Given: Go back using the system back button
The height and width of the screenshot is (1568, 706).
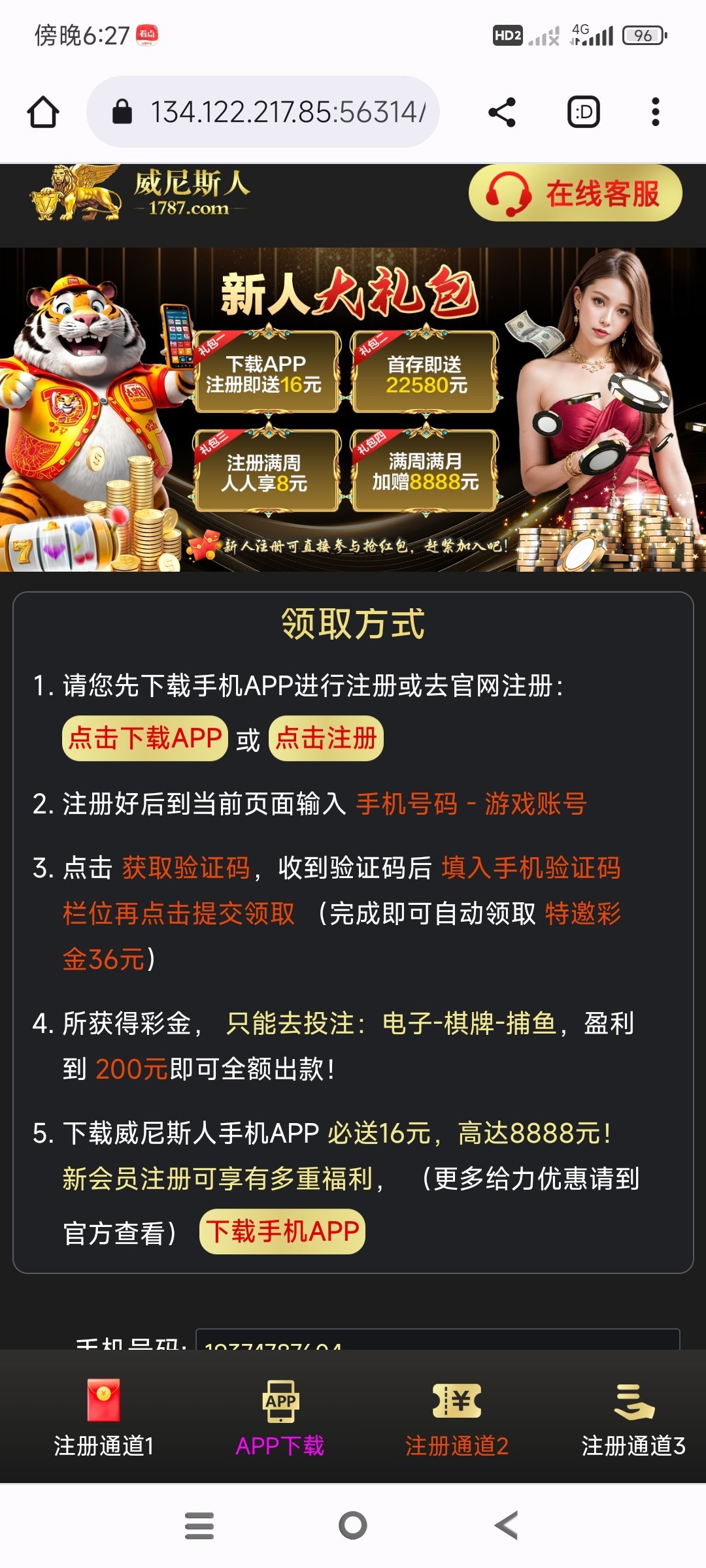Looking at the screenshot, I should 507,1526.
